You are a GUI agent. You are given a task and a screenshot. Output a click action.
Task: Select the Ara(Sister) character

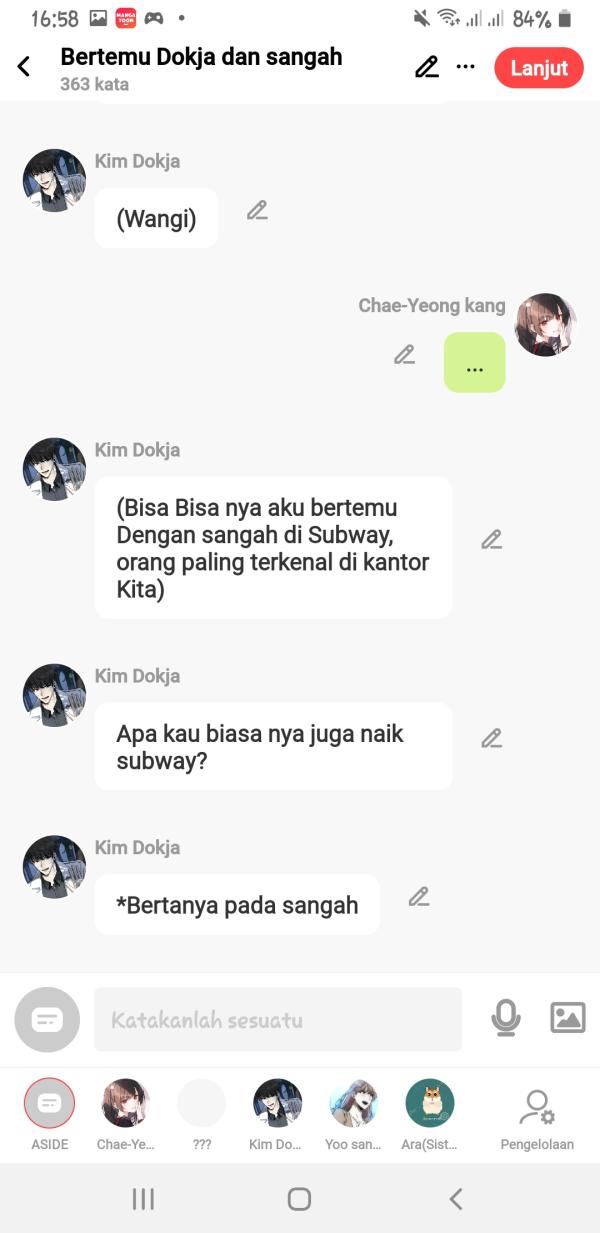click(x=430, y=1104)
